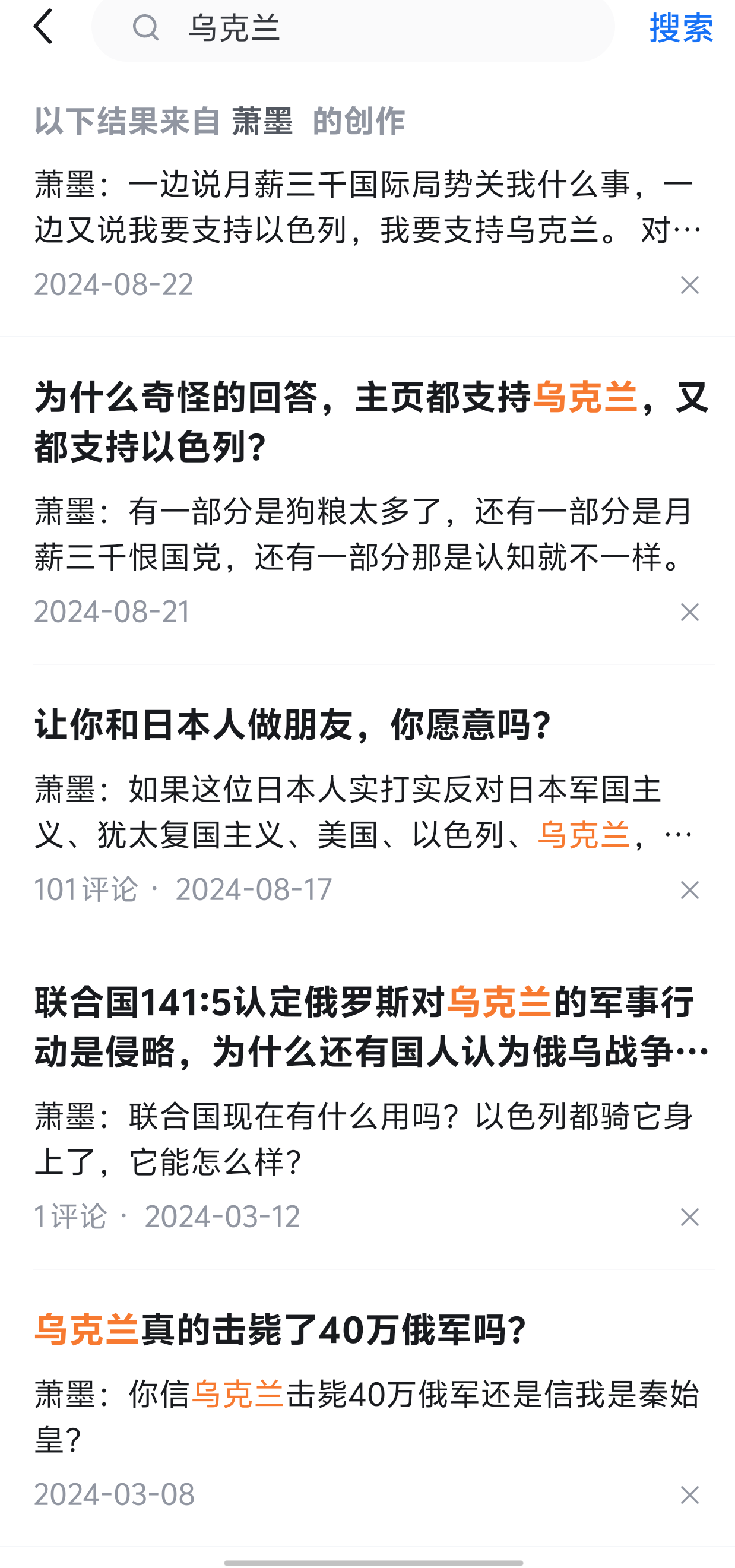Tap the blue 搜索 button
Screen dimensions: 735x1568
point(681,28)
